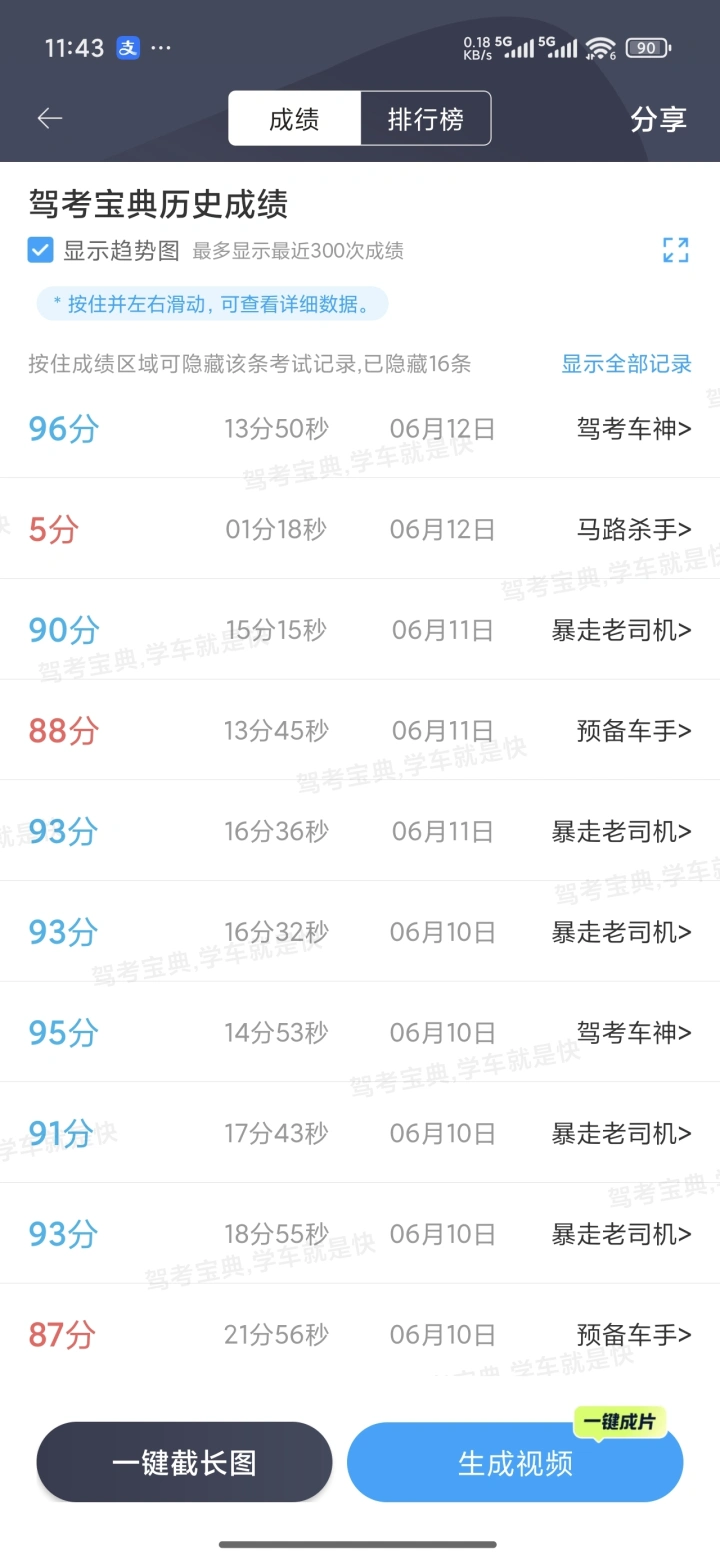Open the 87分 预备车手 record
Viewport: 720px width, 1559px height.
[360, 1334]
